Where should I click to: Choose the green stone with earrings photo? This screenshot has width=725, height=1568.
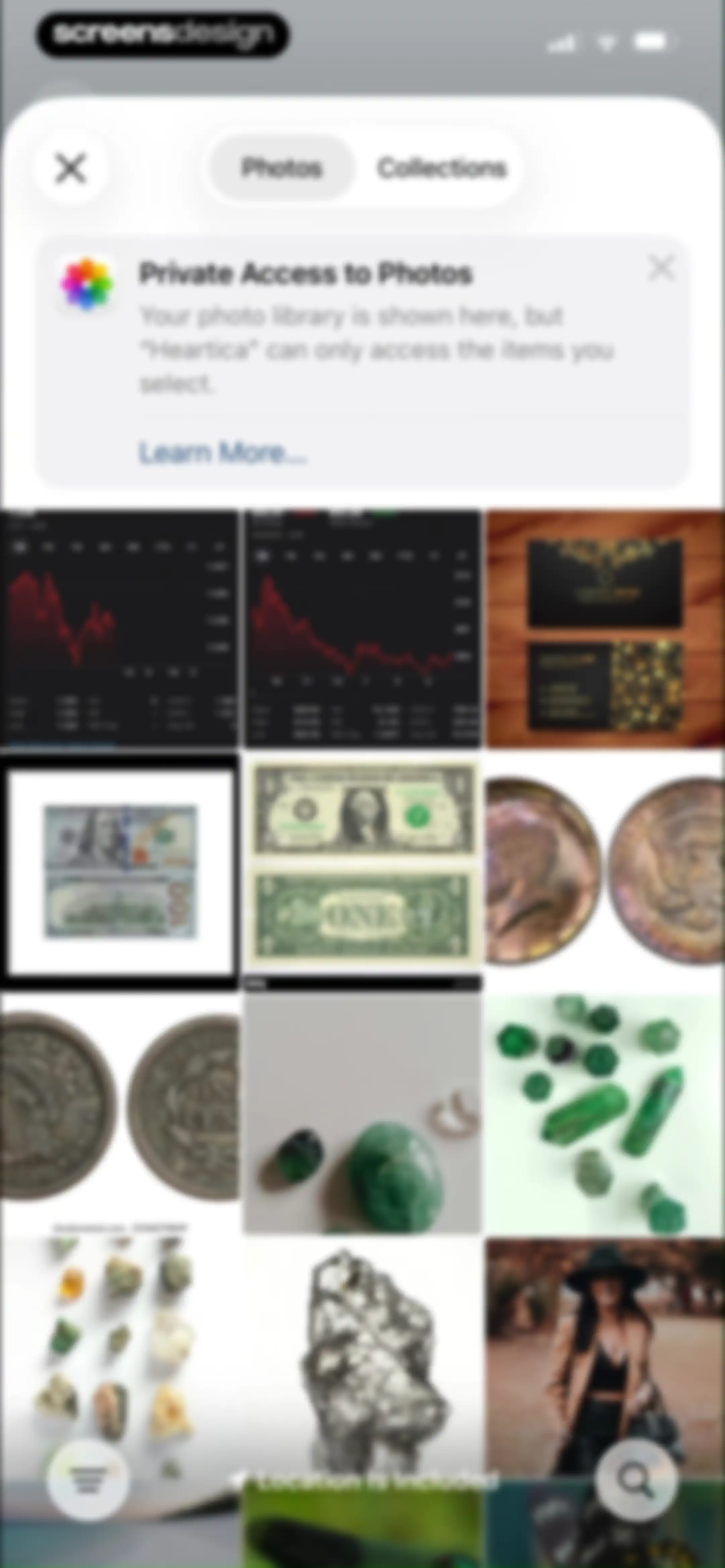coord(363,1113)
